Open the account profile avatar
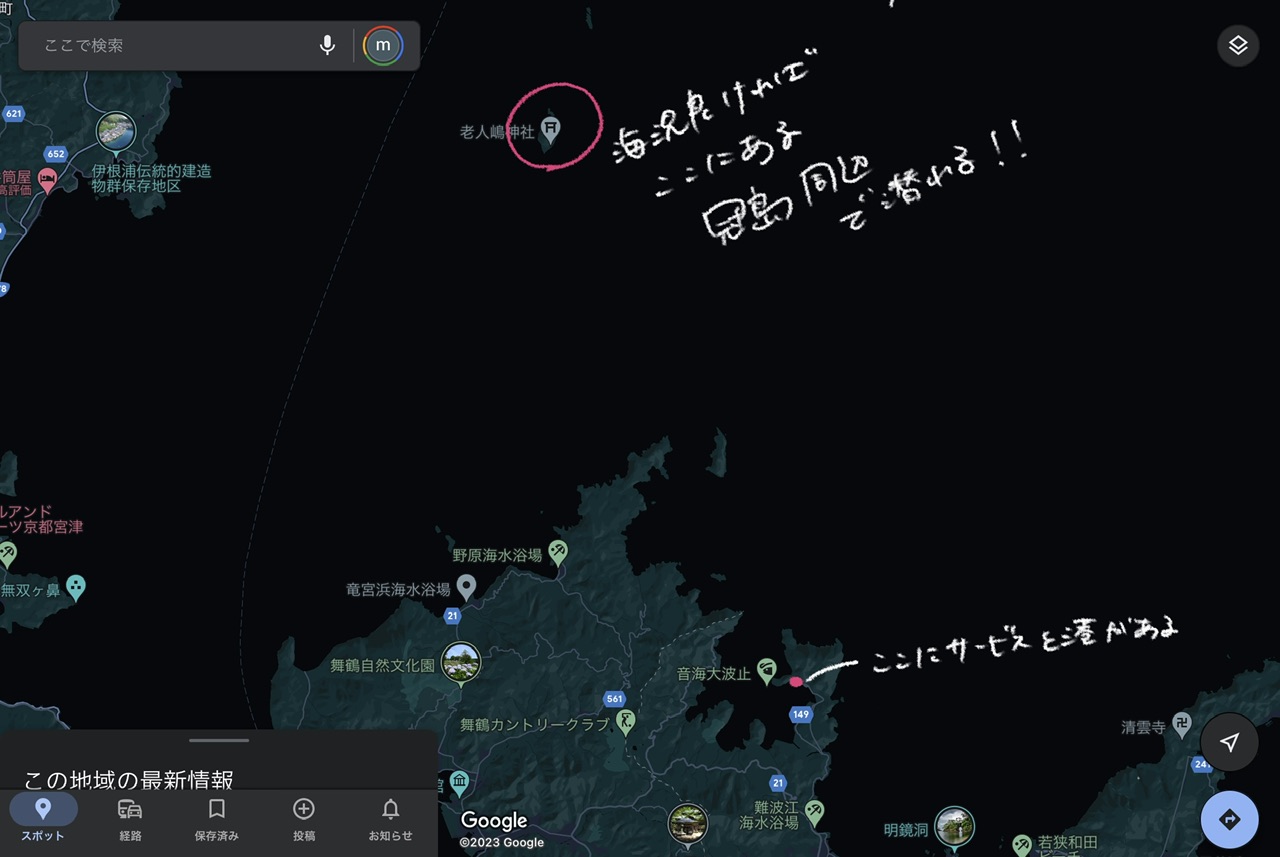1280x857 pixels. click(383, 46)
